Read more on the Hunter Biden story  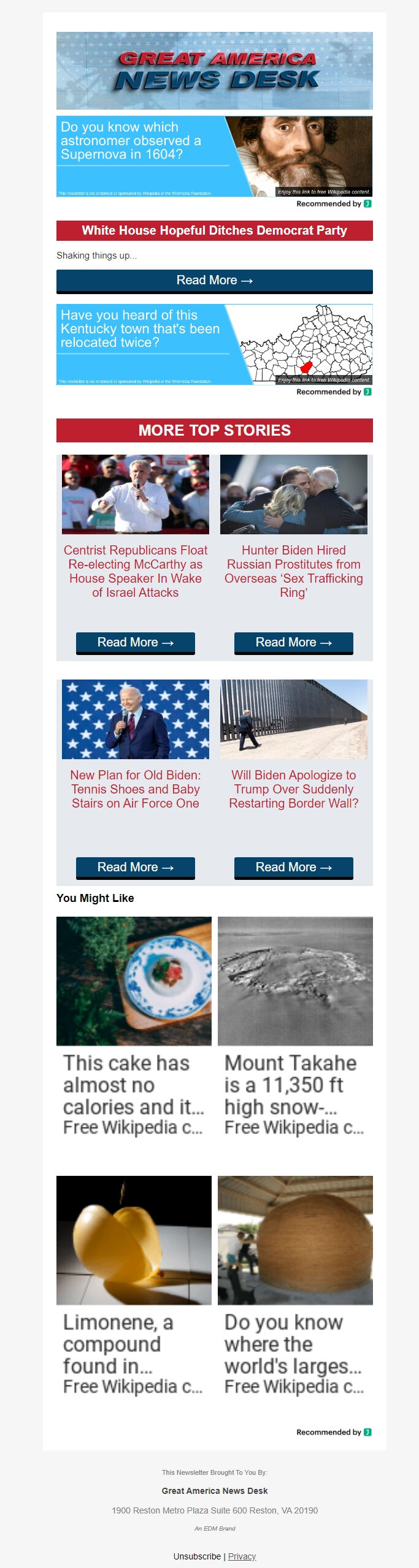(293, 643)
